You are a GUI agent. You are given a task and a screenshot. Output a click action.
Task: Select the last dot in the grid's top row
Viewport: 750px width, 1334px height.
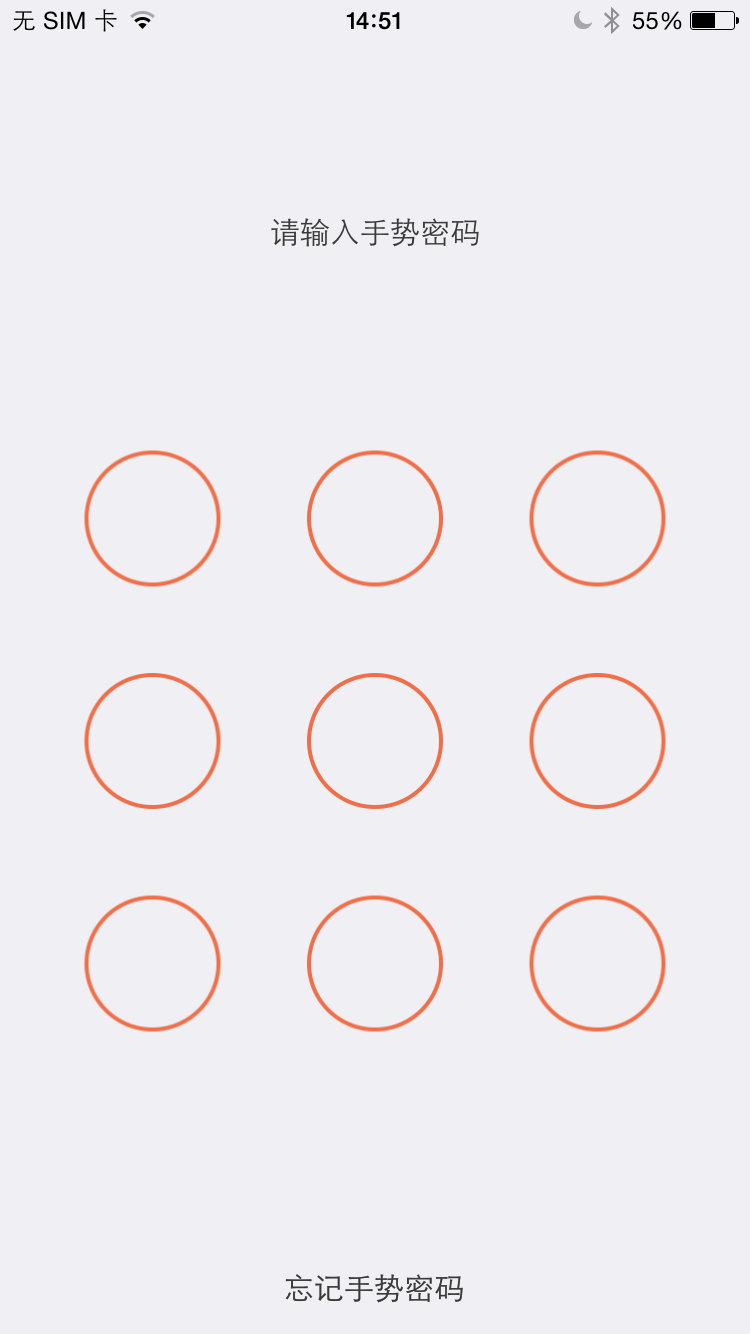[x=597, y=518]
